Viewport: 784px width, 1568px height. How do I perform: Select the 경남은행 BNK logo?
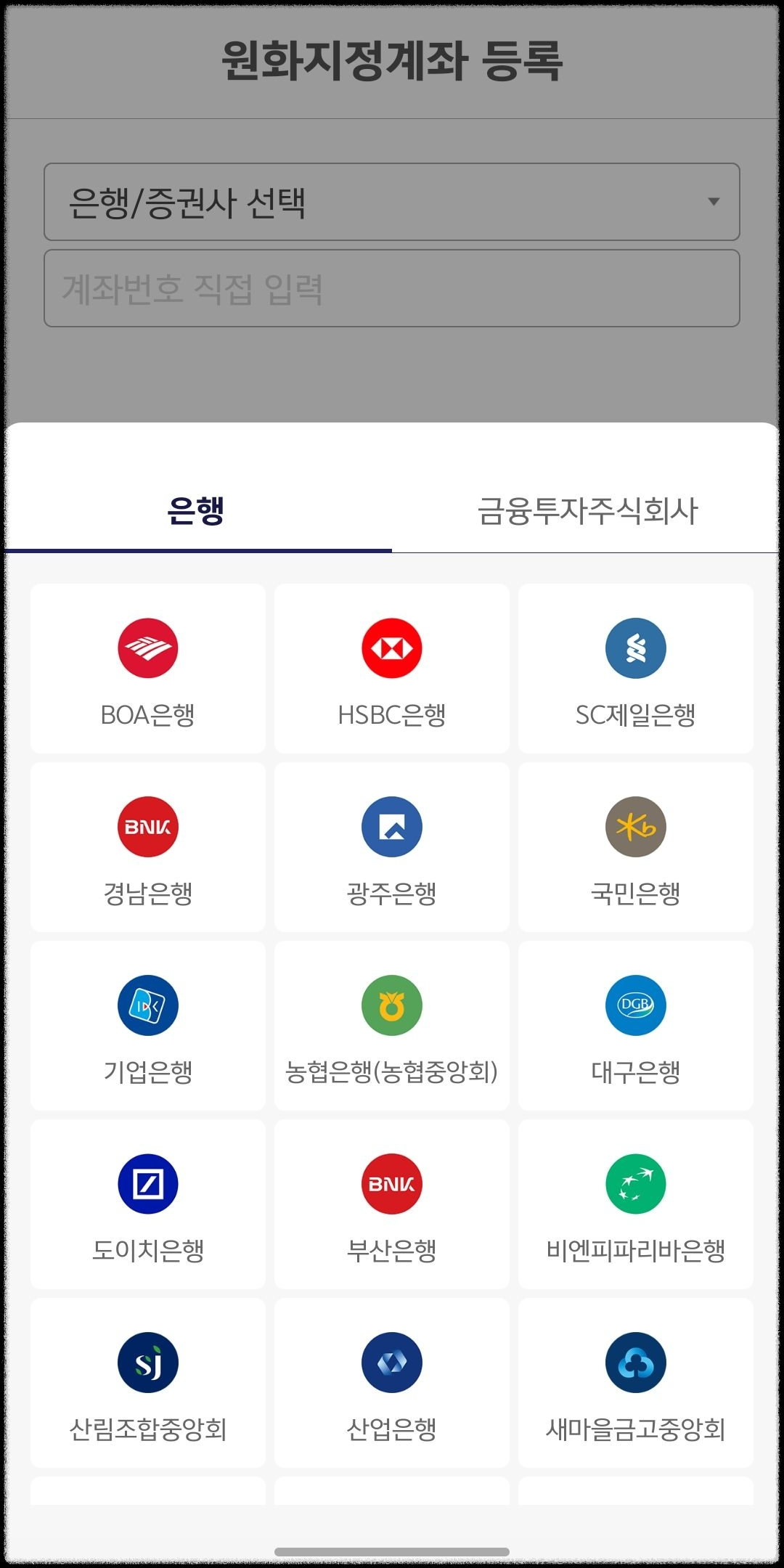[x=147, y=826]
